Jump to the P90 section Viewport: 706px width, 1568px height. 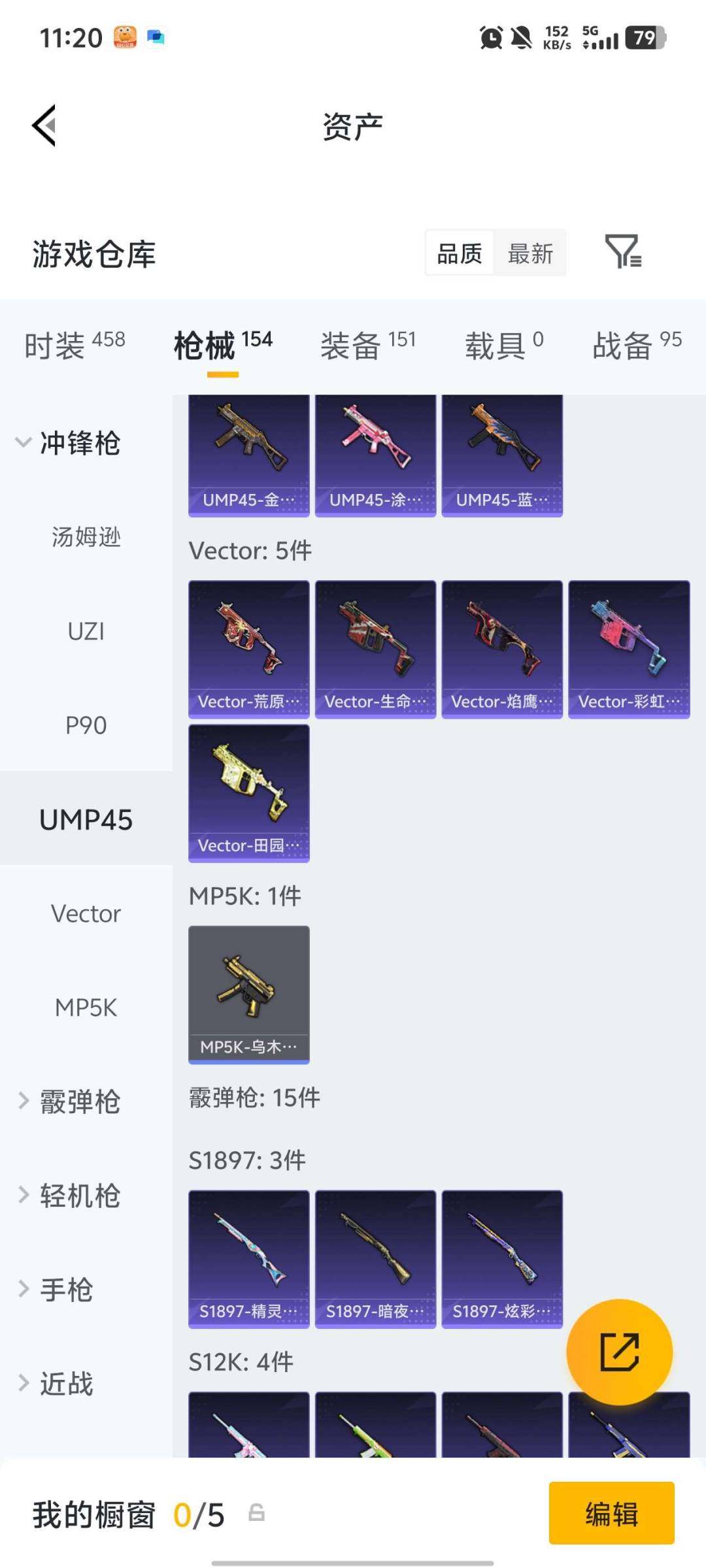86,725
